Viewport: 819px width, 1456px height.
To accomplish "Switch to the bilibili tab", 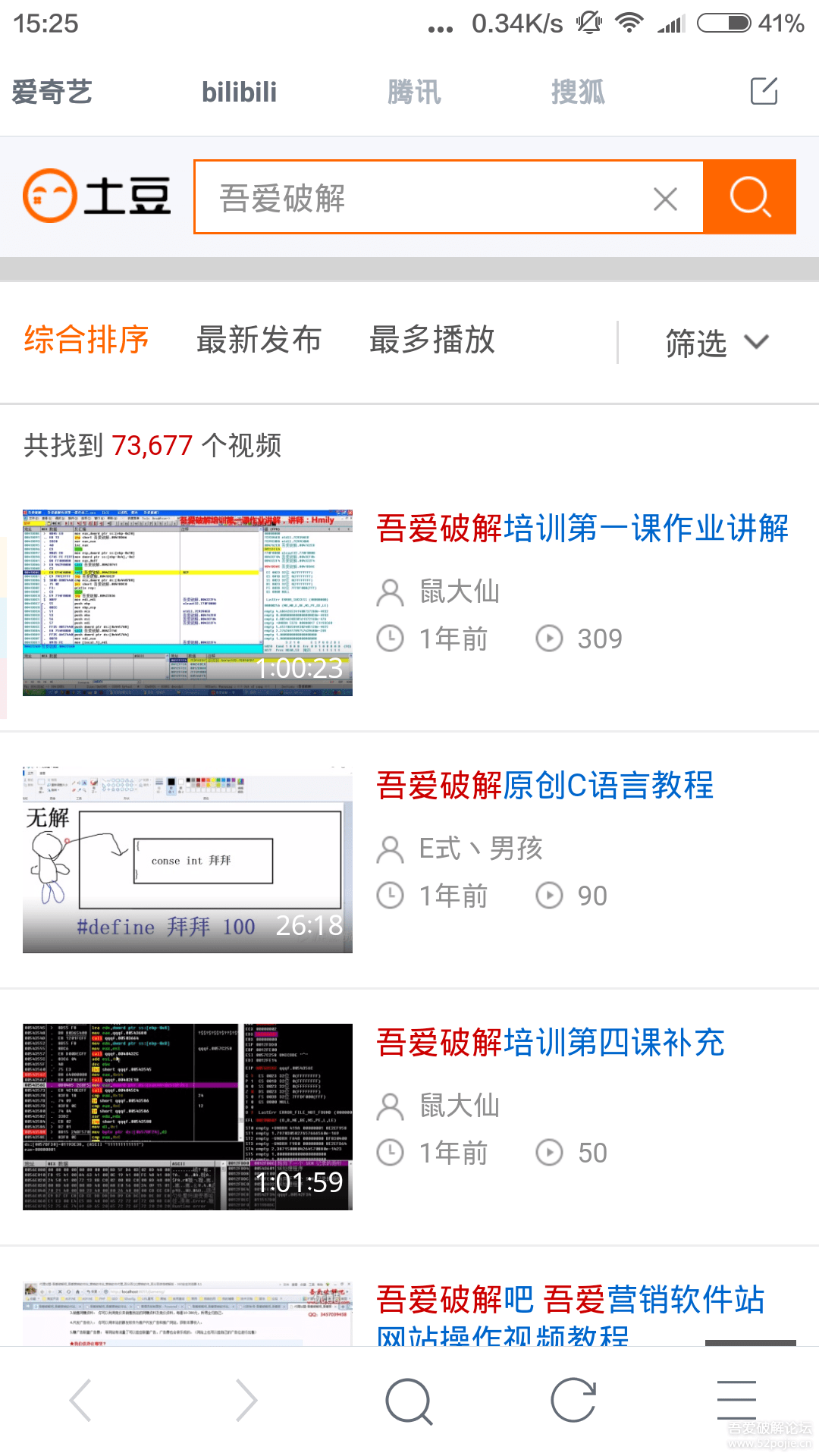I will (x=239, y=93).
